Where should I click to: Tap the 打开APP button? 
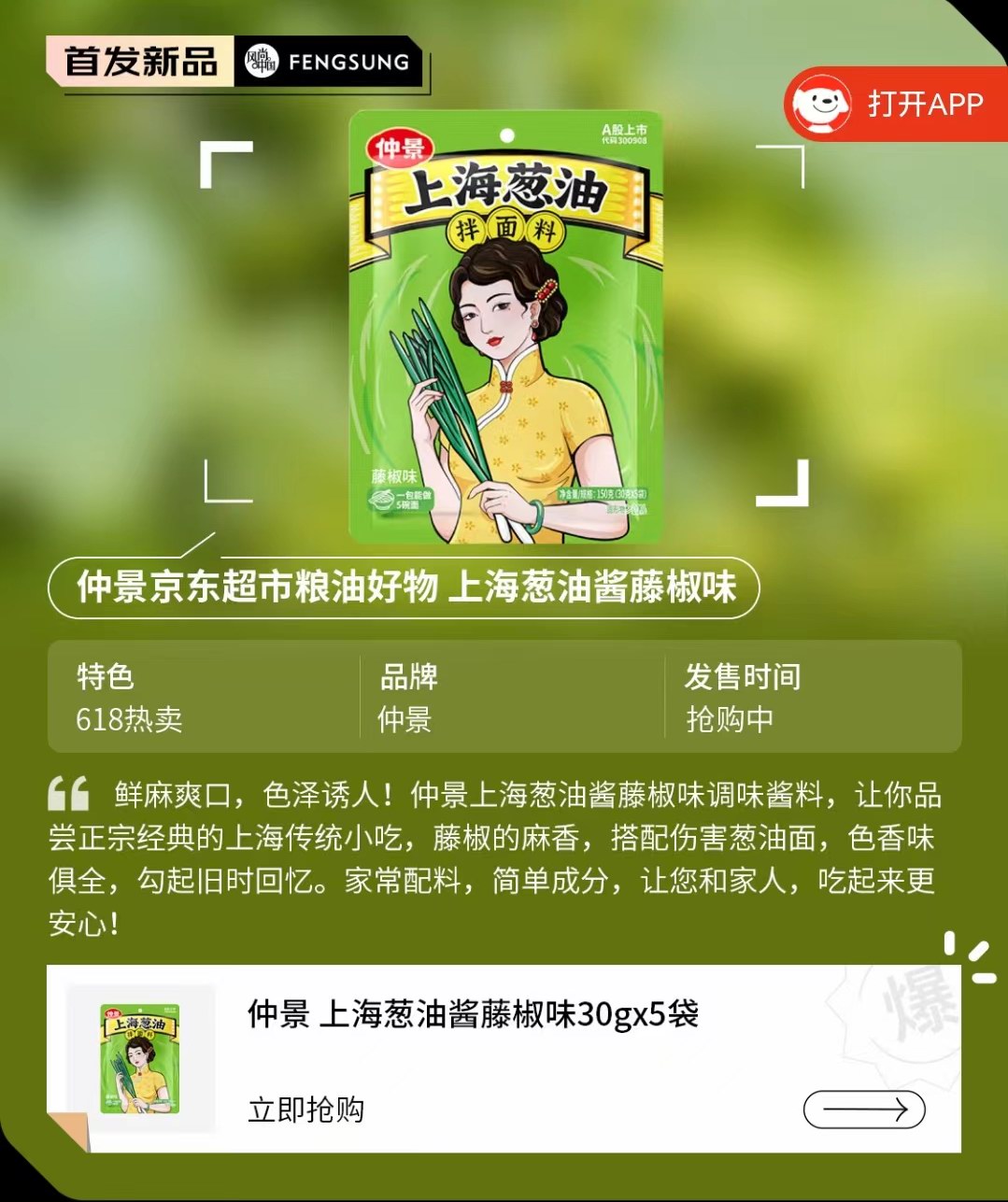(x=895, y=104)
